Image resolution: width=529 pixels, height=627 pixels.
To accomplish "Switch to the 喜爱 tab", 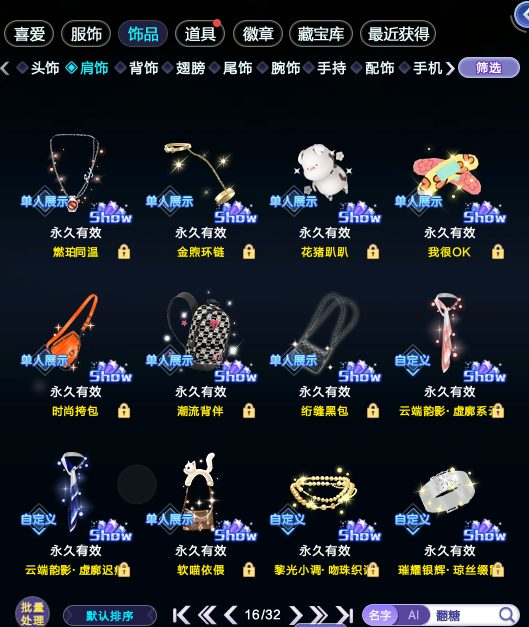I will (x=29, y=34).
